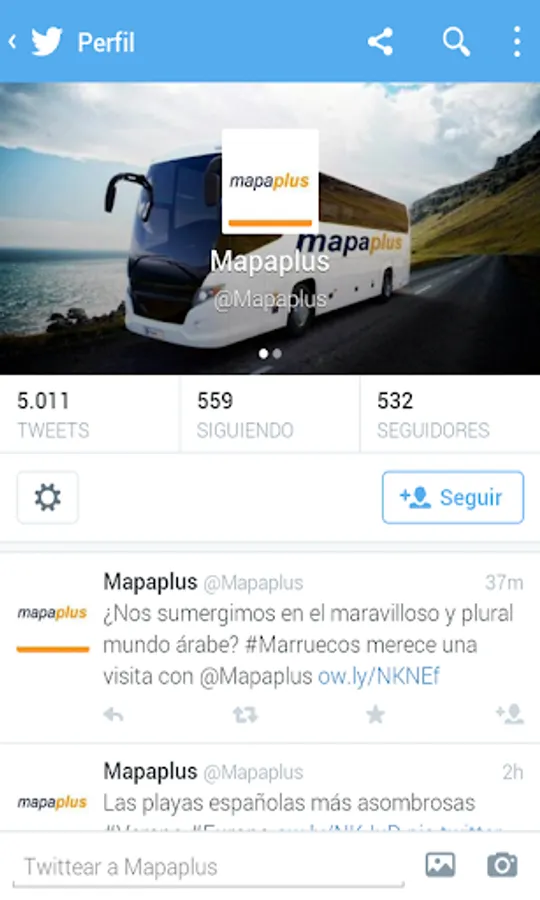Favorite the Marruecos tweet with star

[x=375, y=715]
